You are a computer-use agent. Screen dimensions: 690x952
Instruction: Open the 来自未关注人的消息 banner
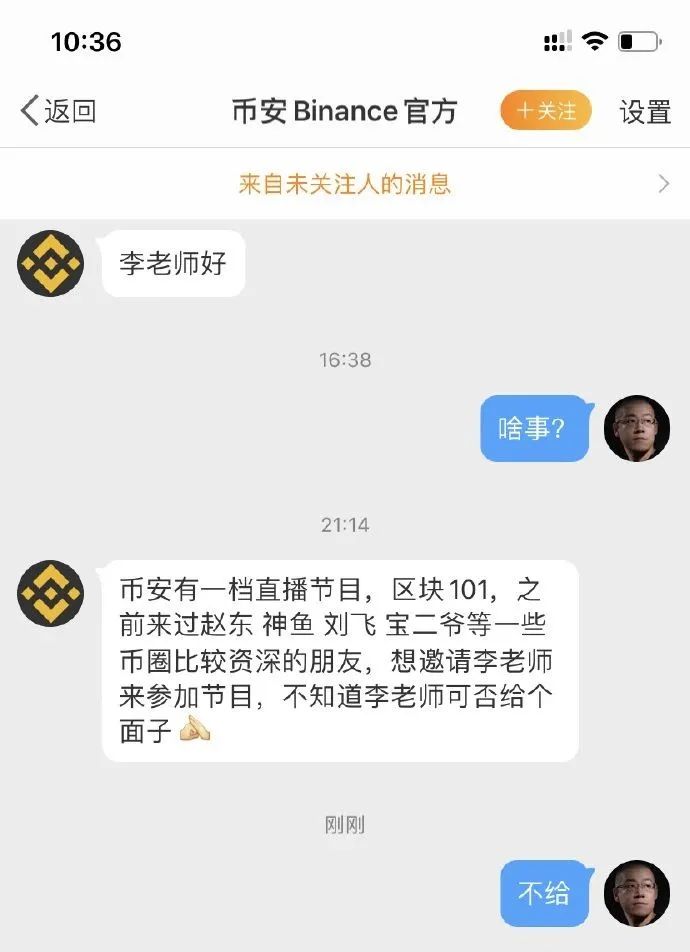[x=345, y=184]
